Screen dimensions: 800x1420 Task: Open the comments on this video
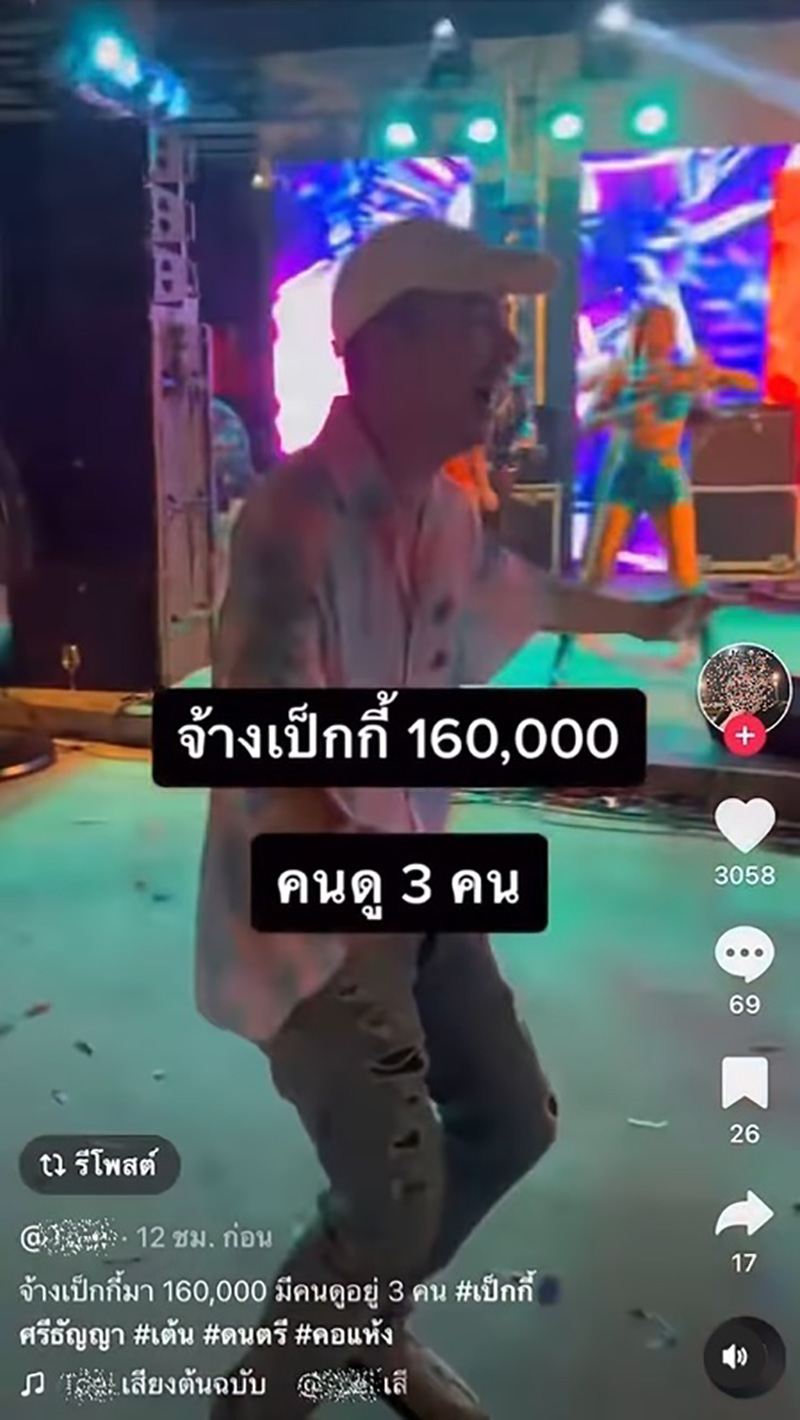pos(744,954)
